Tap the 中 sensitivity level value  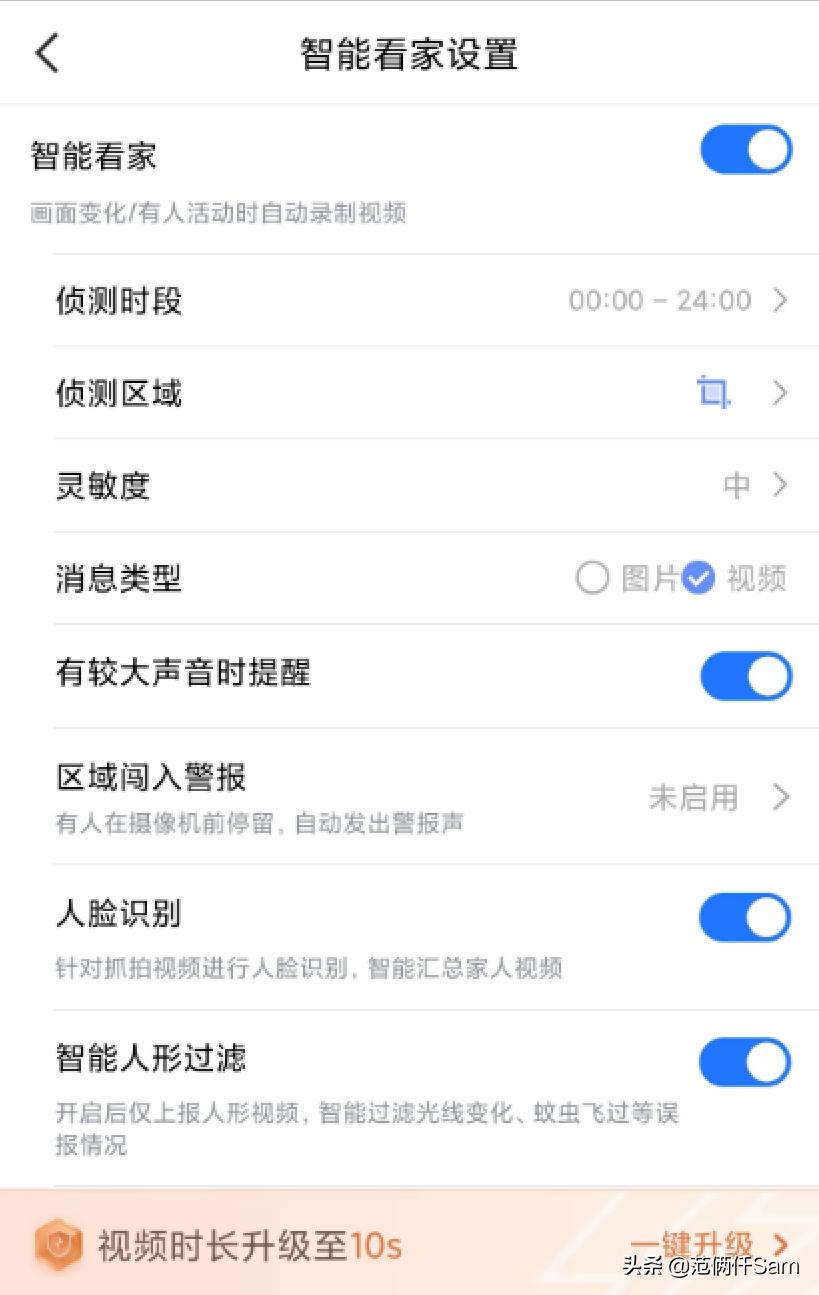[737, 485]
